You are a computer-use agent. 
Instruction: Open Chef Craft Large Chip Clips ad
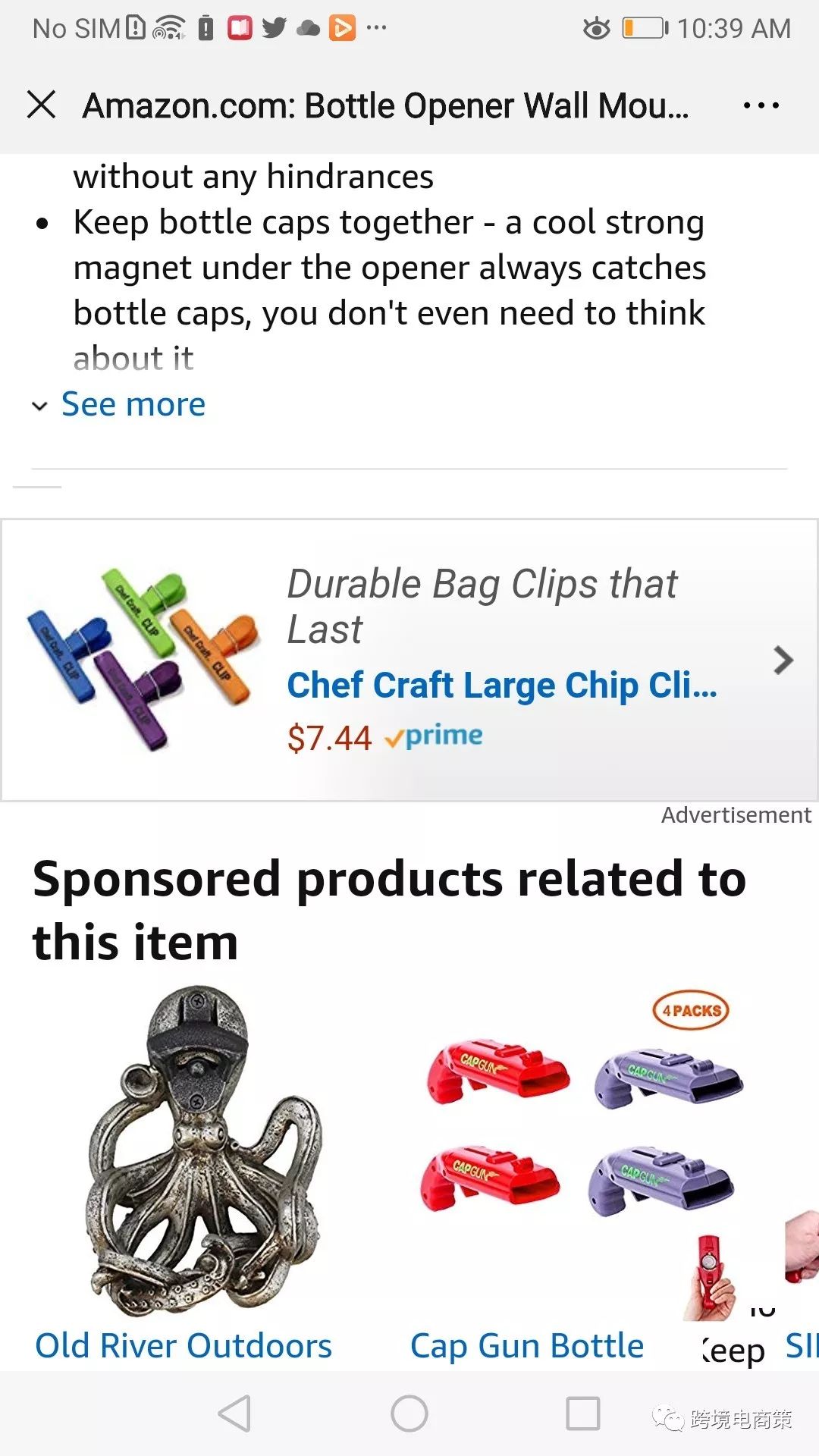(501, 686)
